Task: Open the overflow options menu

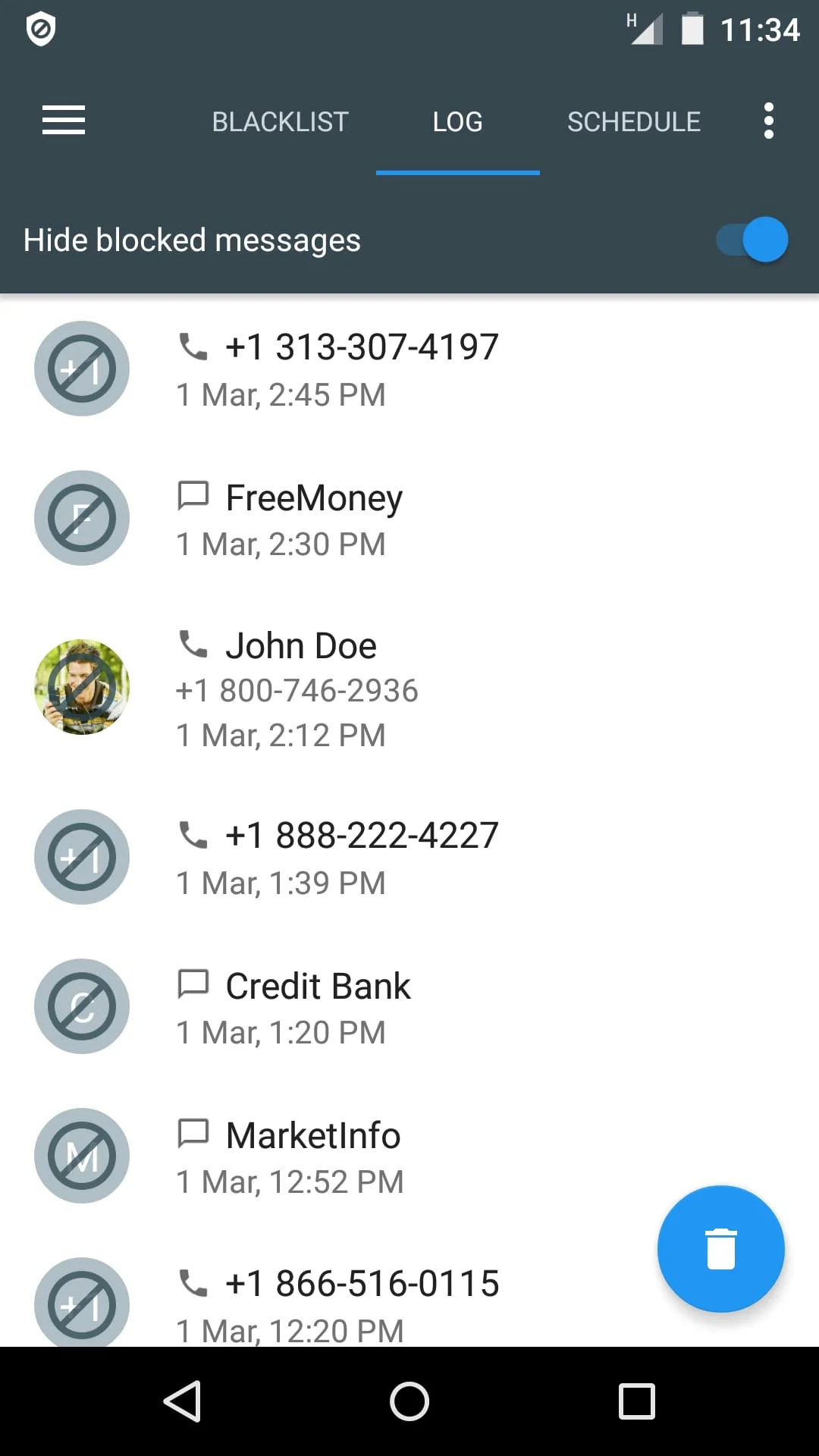Action: tap(769, 120)
